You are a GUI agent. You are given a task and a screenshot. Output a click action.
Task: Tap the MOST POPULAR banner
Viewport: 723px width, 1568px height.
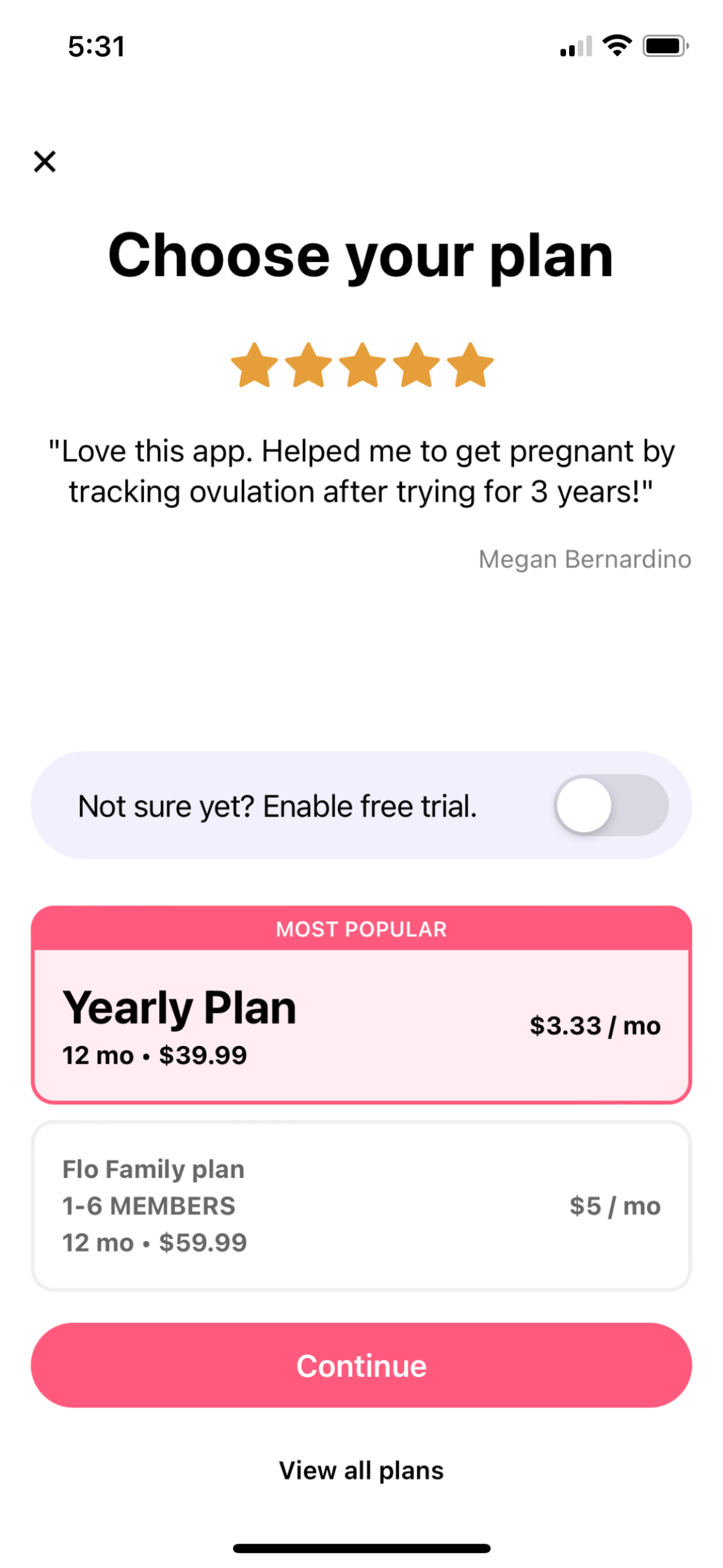tap(361, 929)
